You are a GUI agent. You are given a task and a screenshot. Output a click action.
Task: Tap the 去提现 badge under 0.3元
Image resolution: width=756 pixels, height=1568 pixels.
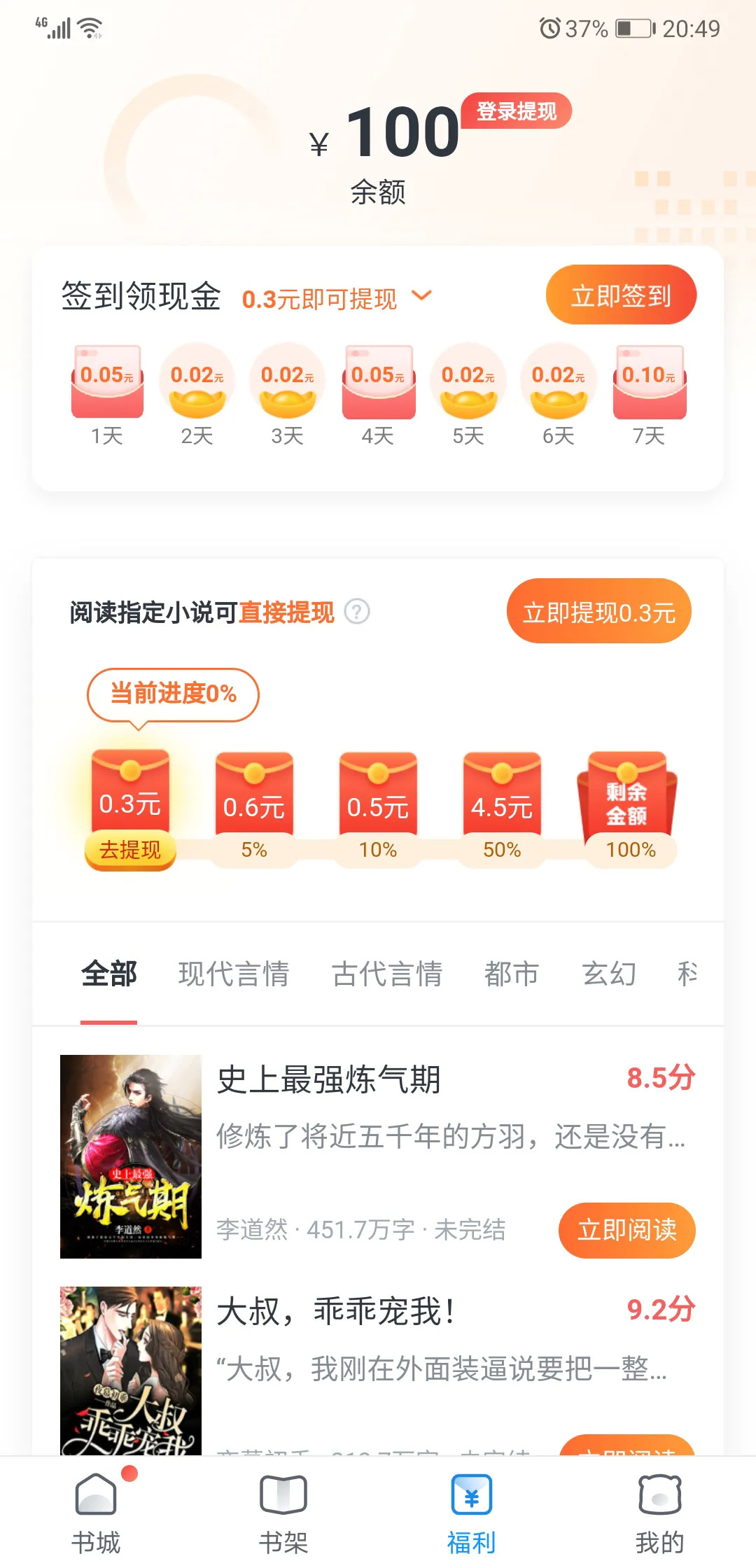pos(131,850)
